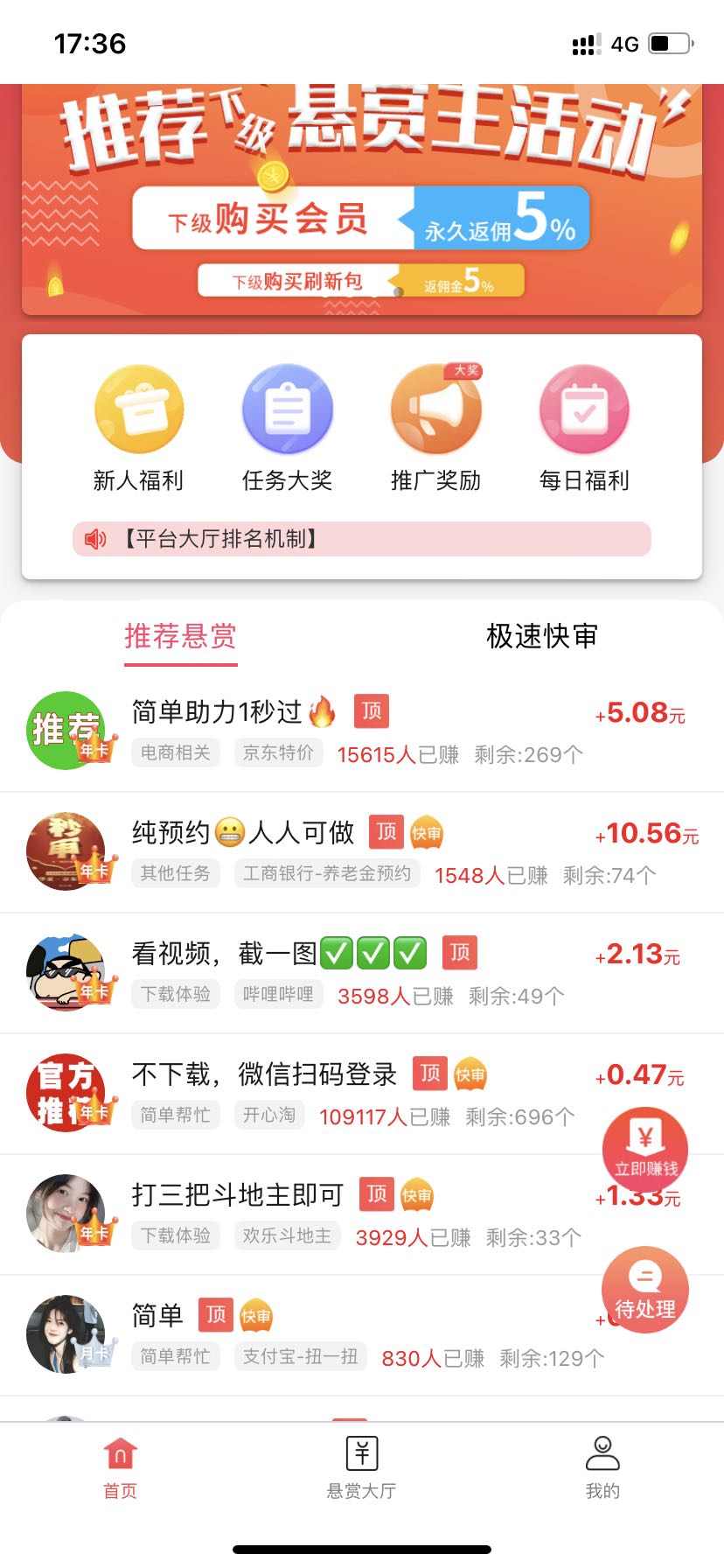Open the 新人福利 gift icon
This screenshot has height=1568, width=724.
point(140,409)
